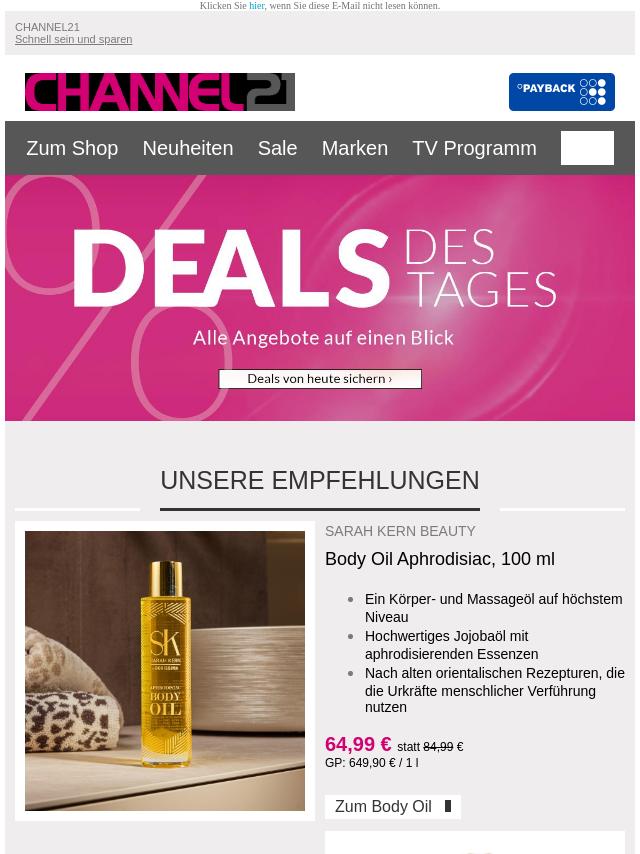Open the 'hier' link to view online
Image resolution: width=640 pixels, height=854 pixels.
257,6
